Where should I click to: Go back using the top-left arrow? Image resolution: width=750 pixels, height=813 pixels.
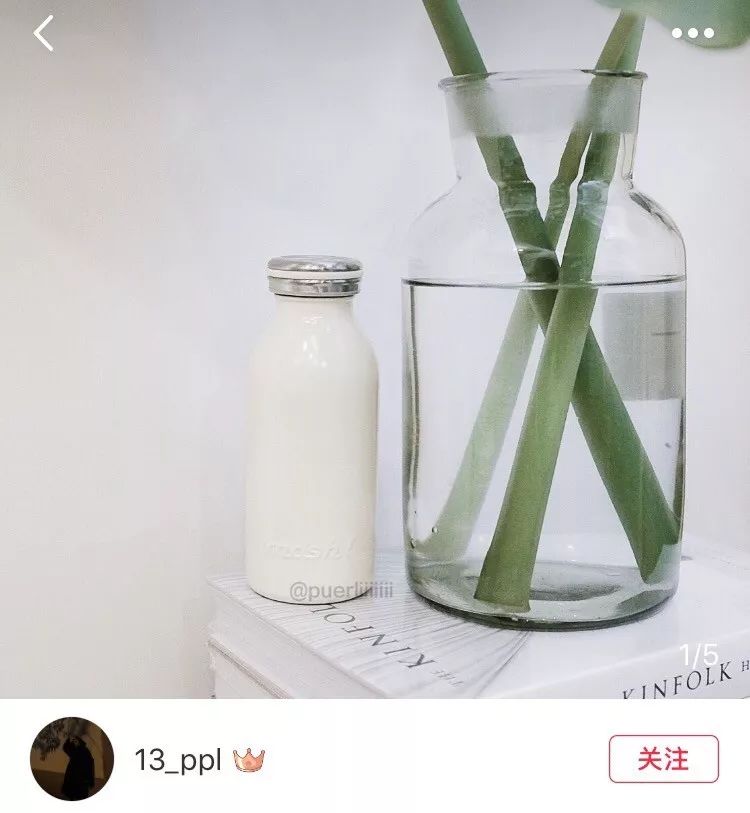pos(43,34)
